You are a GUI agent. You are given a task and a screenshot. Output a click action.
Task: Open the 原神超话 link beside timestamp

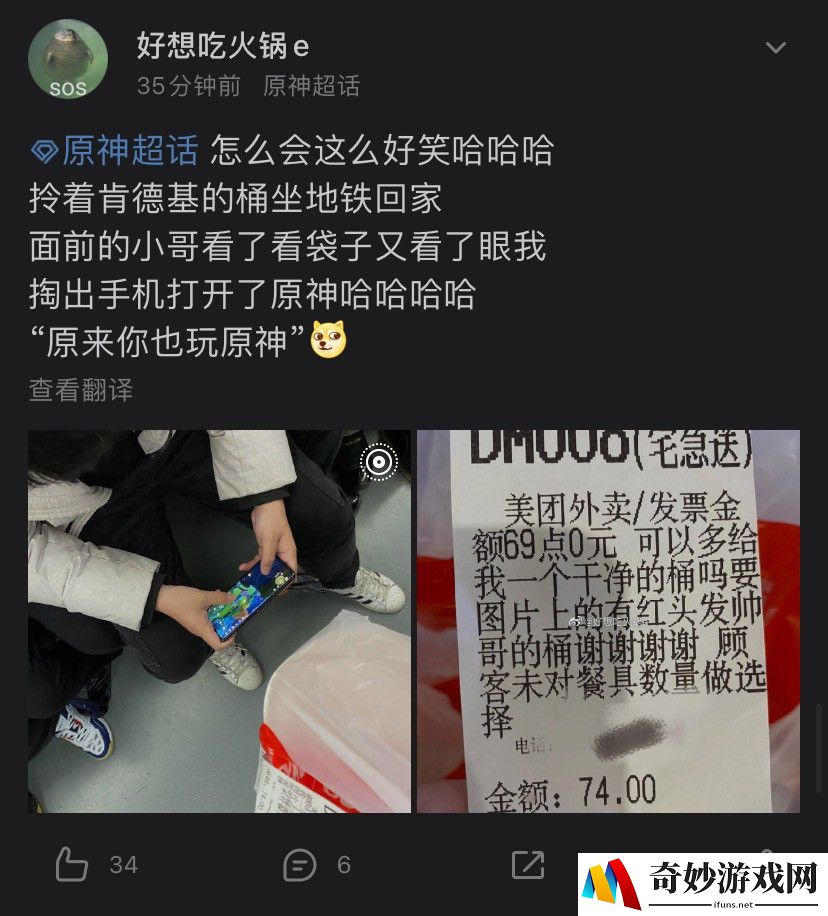pos(311,86)
